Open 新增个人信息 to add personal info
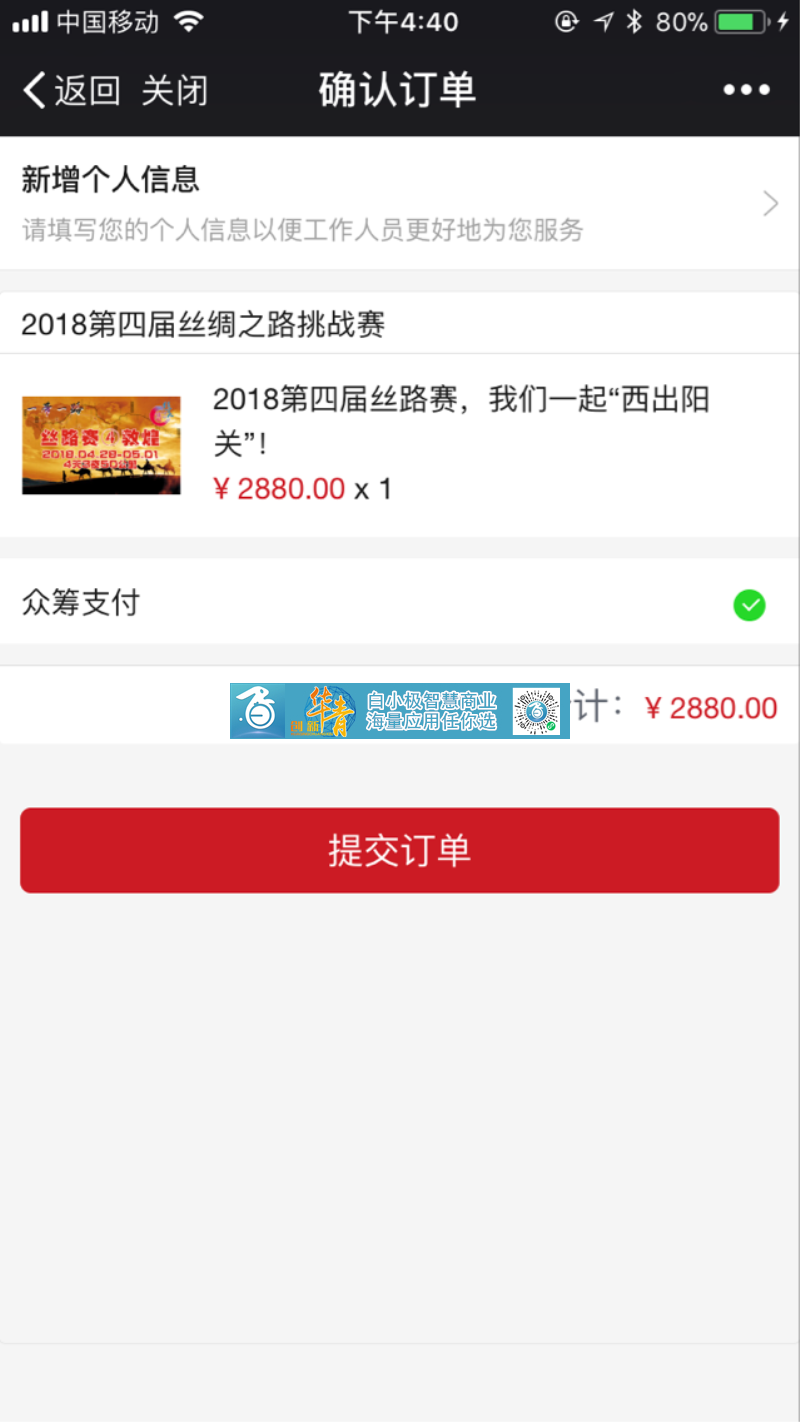800x1422 pixels. (400, 204)
